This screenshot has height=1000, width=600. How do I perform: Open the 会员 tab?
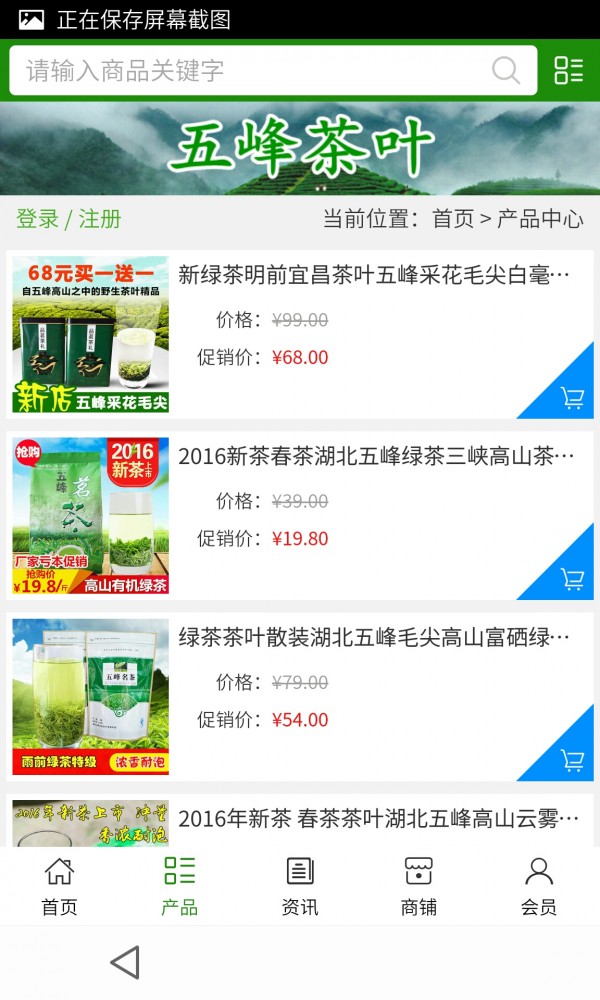[538, 886]
